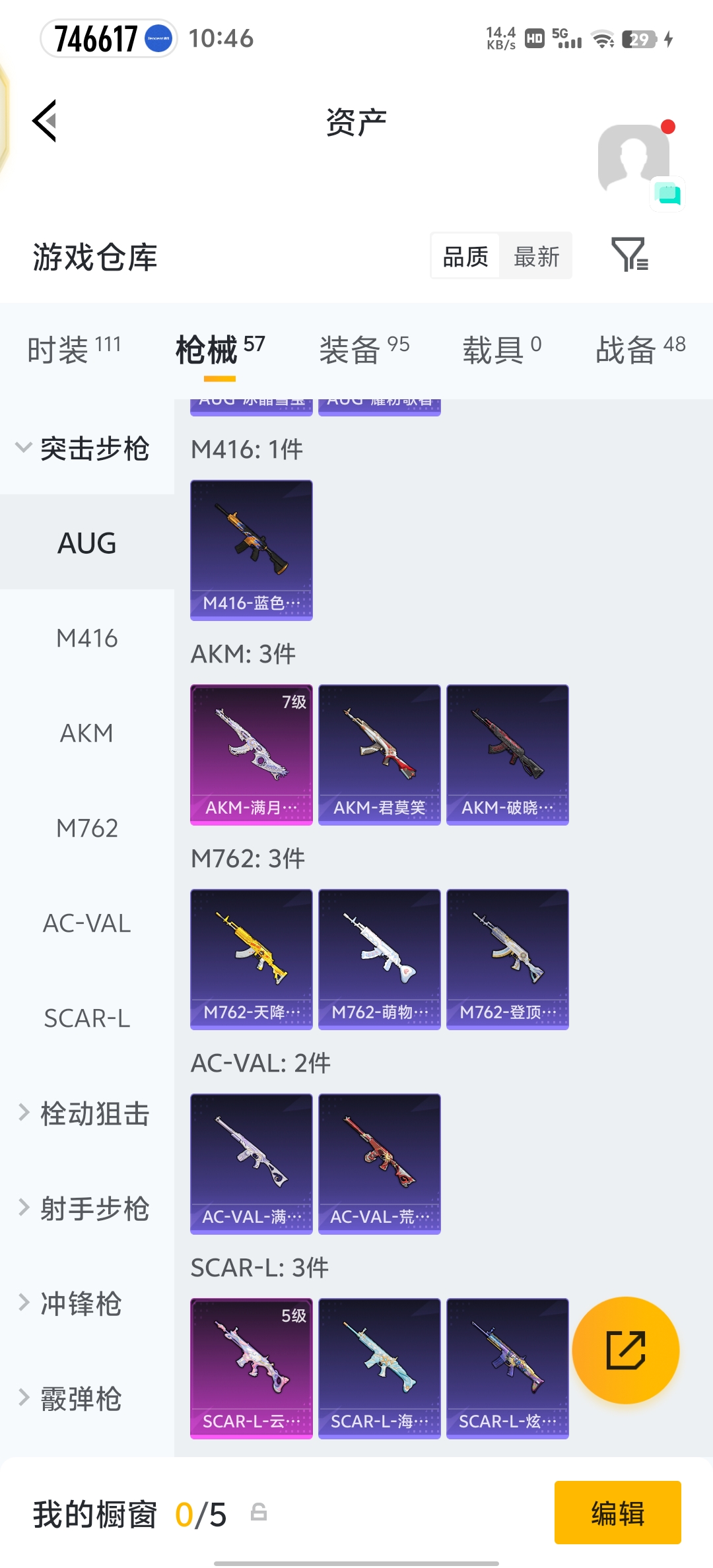Sort by 最新
Screen dimensions: 713x1568
pos(536,256)
